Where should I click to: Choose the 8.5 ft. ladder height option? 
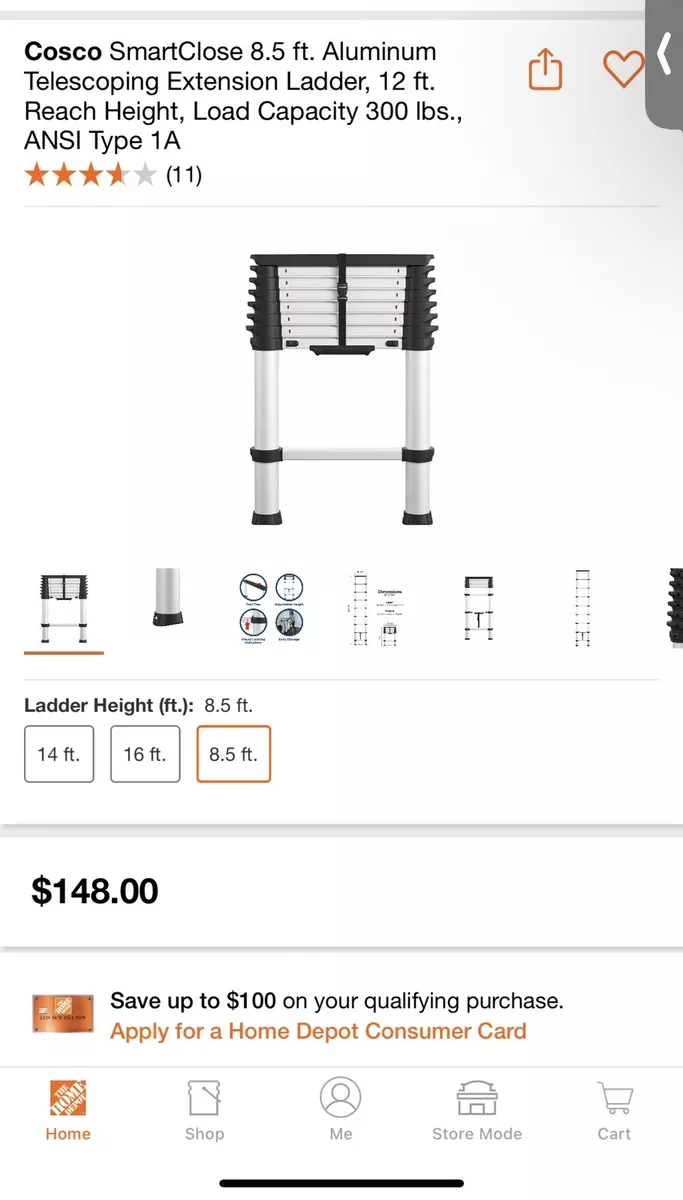click(x=233, y=754)
